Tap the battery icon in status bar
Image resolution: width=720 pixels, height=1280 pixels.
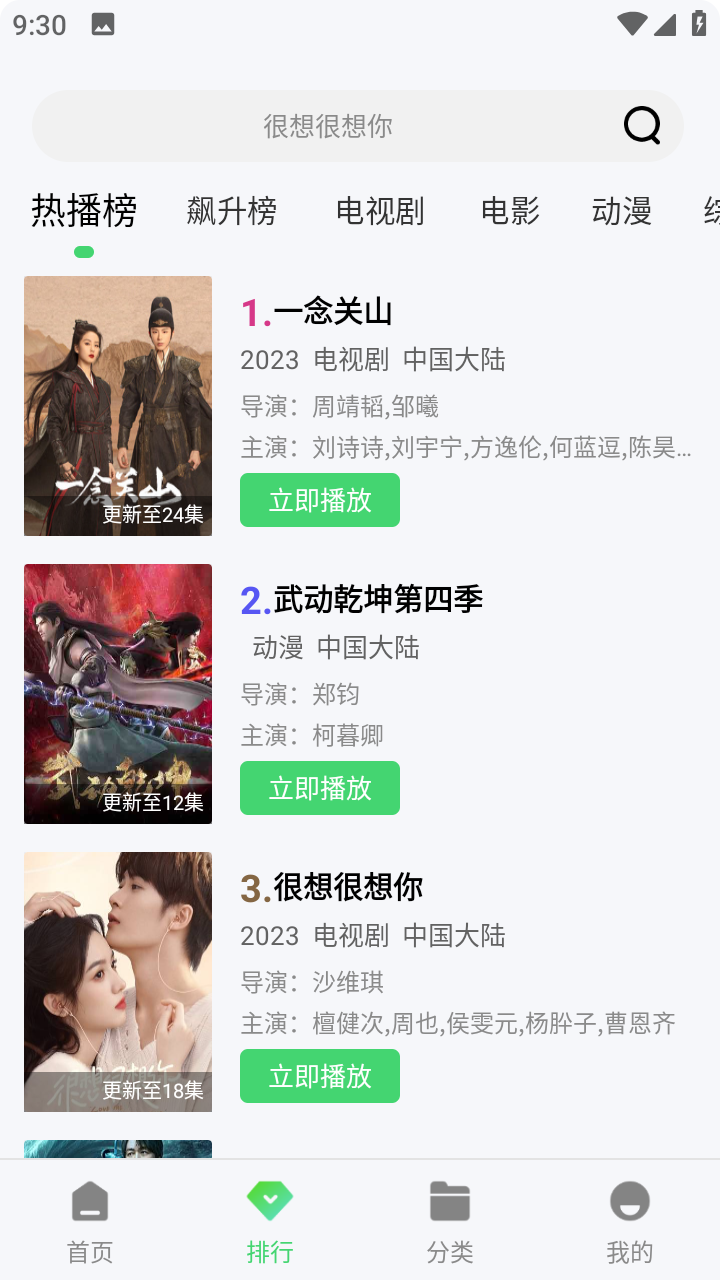(x=699, y=25)
